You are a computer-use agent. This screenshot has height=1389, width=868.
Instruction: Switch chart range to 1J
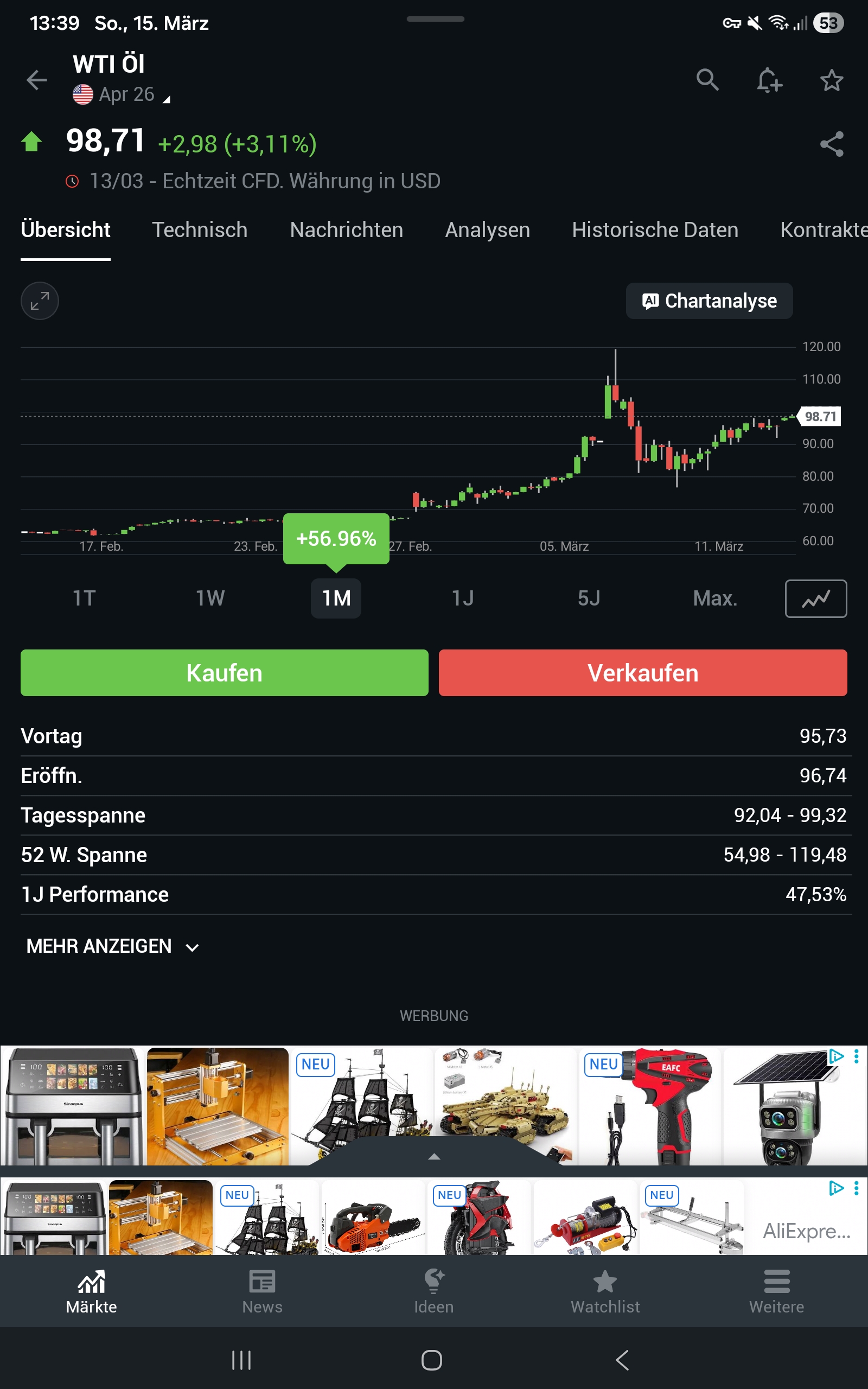[463, 598]
